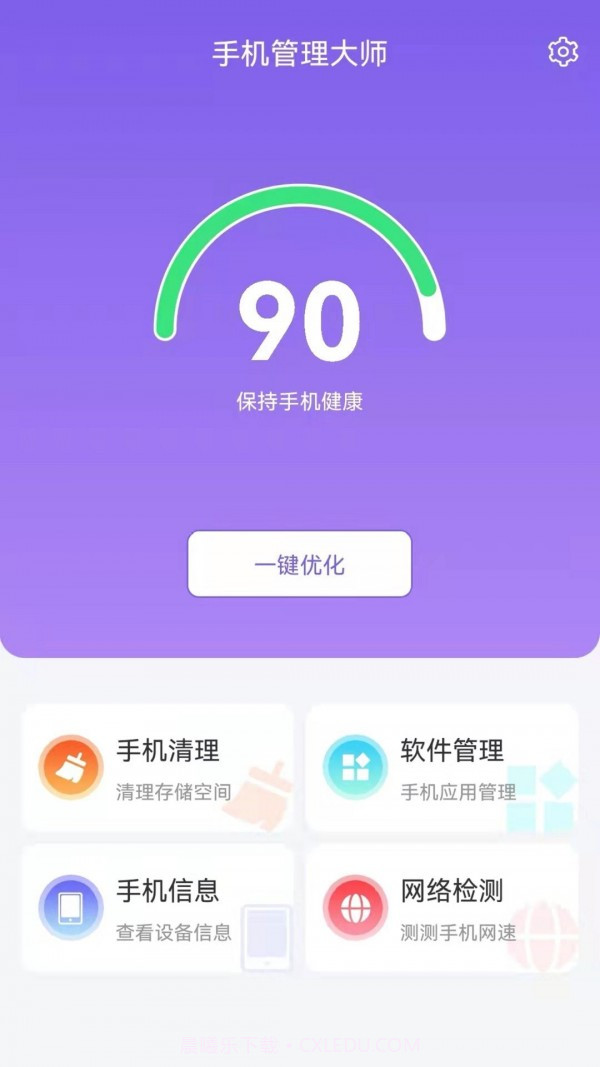600x1067 pixels.
Task: Open the settings gear icon
Action: click(563, 52)
